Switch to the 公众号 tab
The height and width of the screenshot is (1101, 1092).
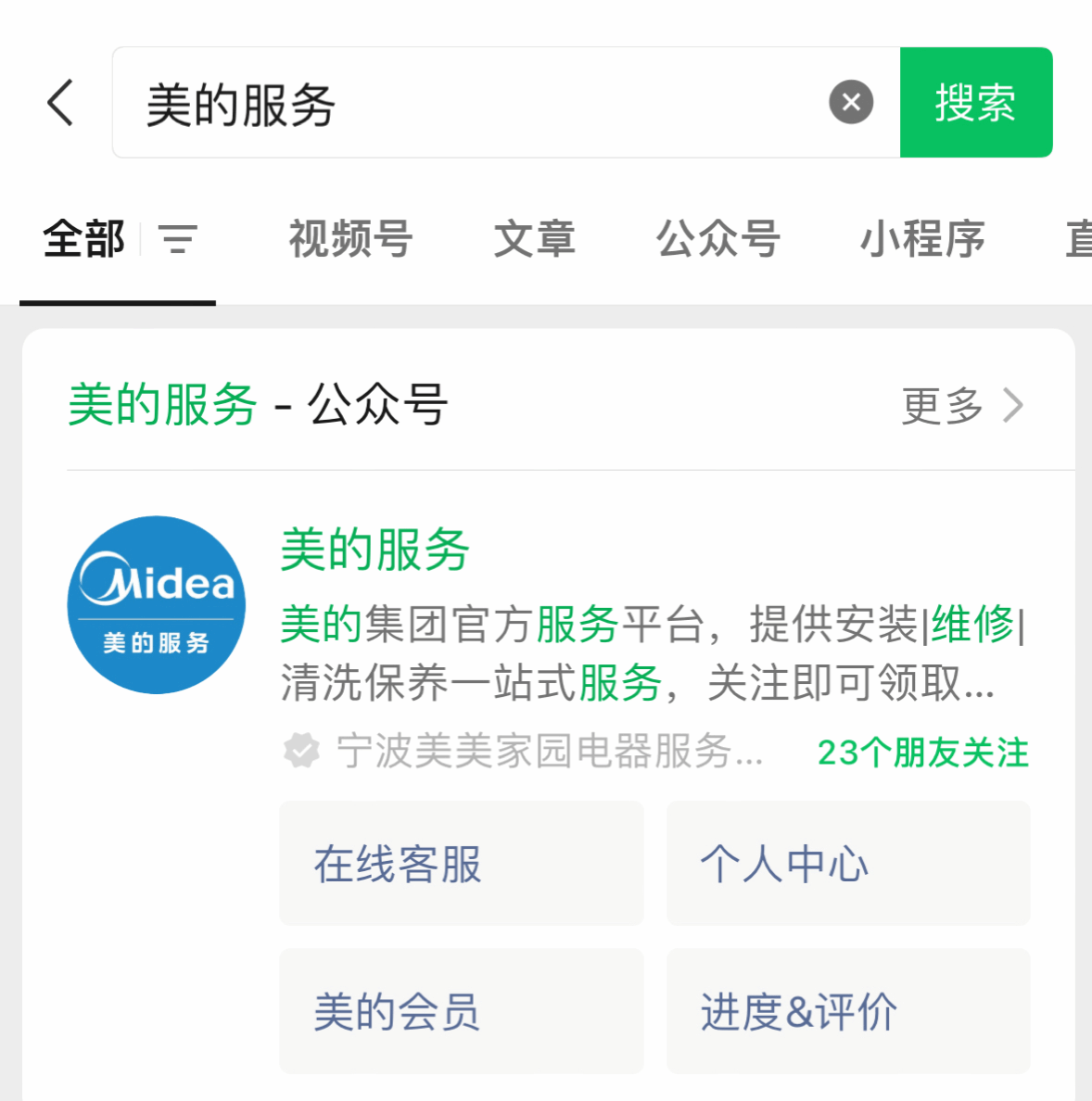pos(717,239)
